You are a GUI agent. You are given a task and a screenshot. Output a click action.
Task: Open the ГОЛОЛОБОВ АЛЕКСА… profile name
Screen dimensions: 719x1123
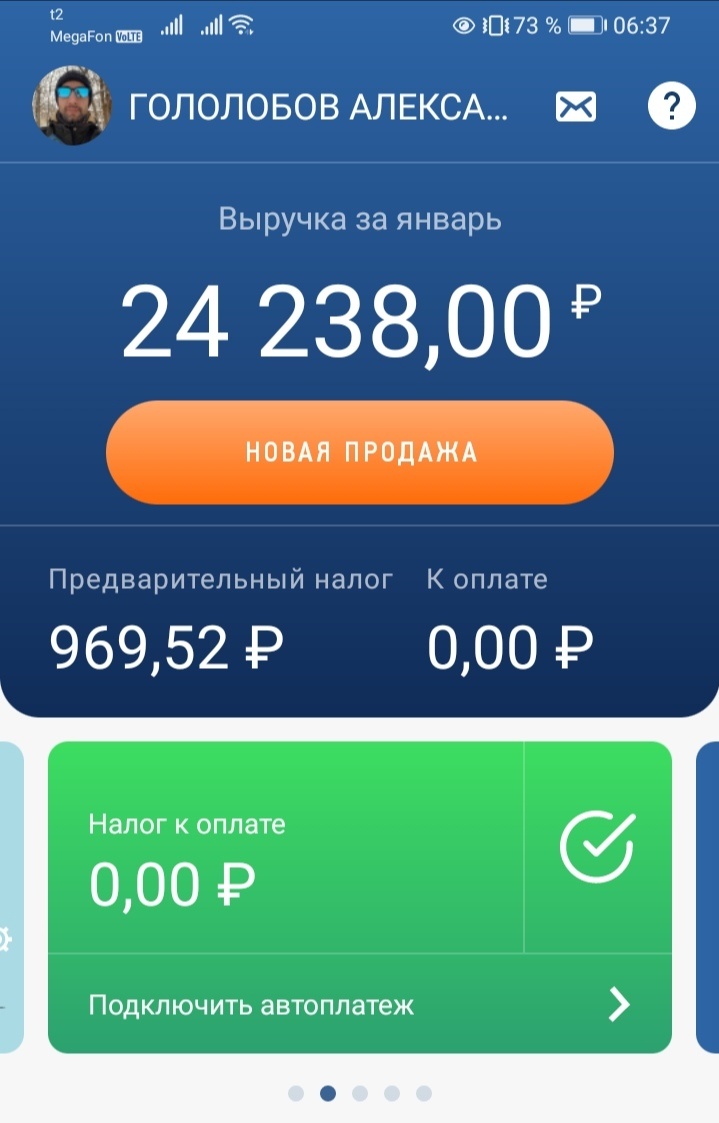[x=318, y=107]
